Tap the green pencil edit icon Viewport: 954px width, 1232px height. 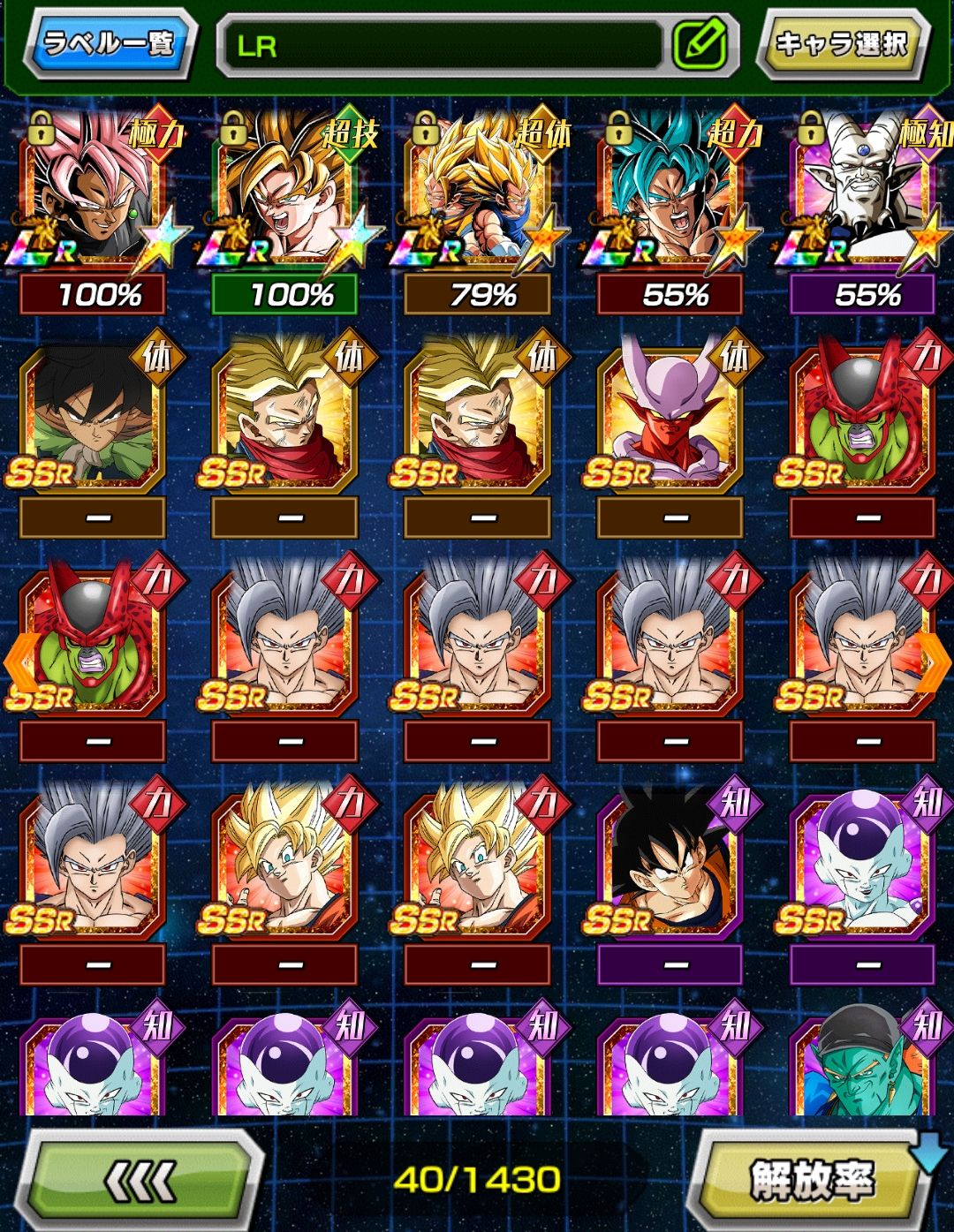tap(700, 45)
